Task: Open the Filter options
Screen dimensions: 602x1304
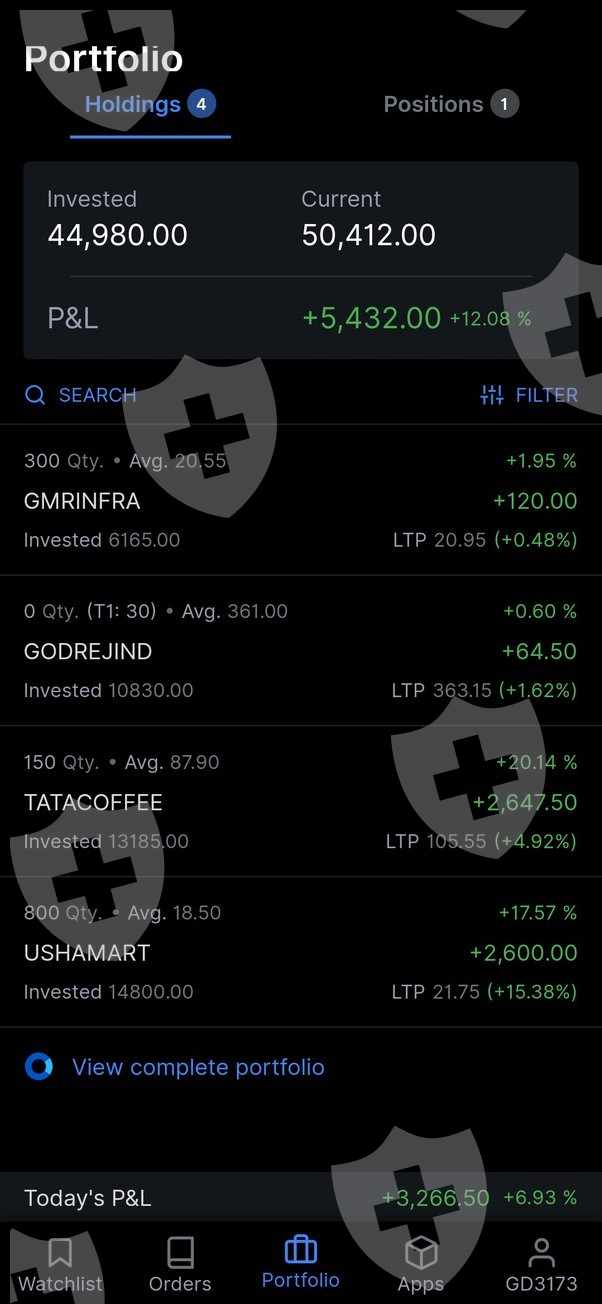Action: [529, 395]
